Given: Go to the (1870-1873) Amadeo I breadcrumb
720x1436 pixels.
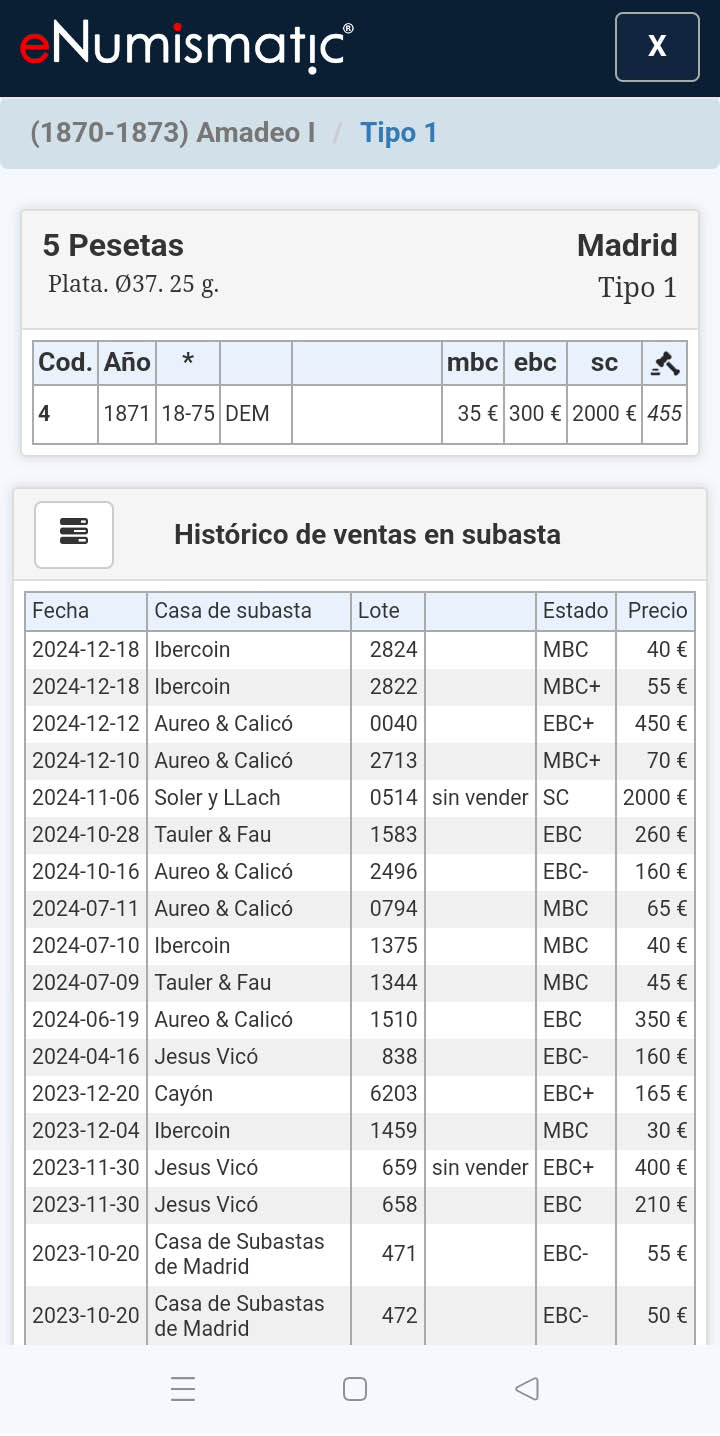Looking at the screenshot, I should [173, 133].
